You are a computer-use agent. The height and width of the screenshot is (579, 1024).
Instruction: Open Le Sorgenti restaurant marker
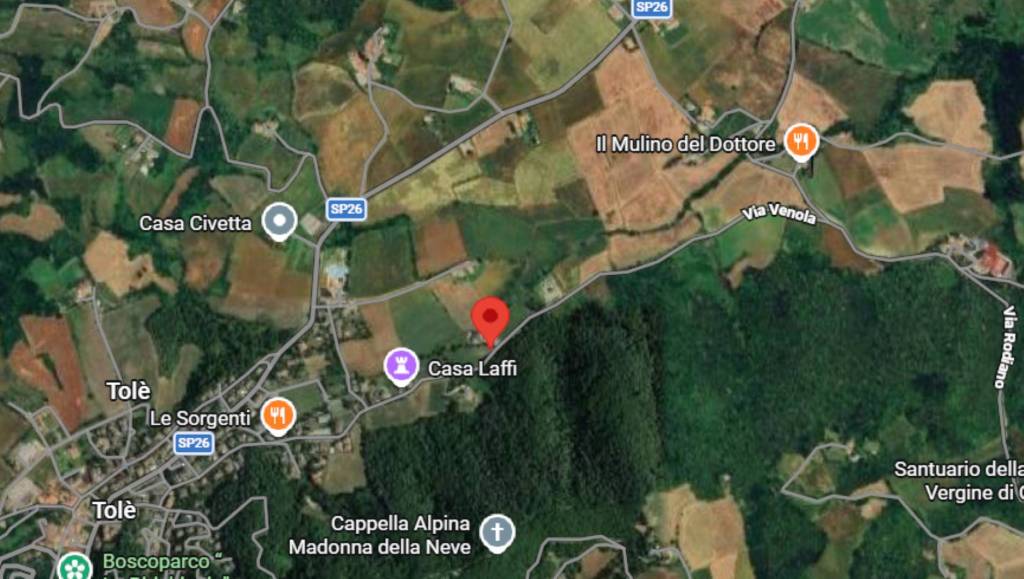pyautogui.click(x=278, y=416)
